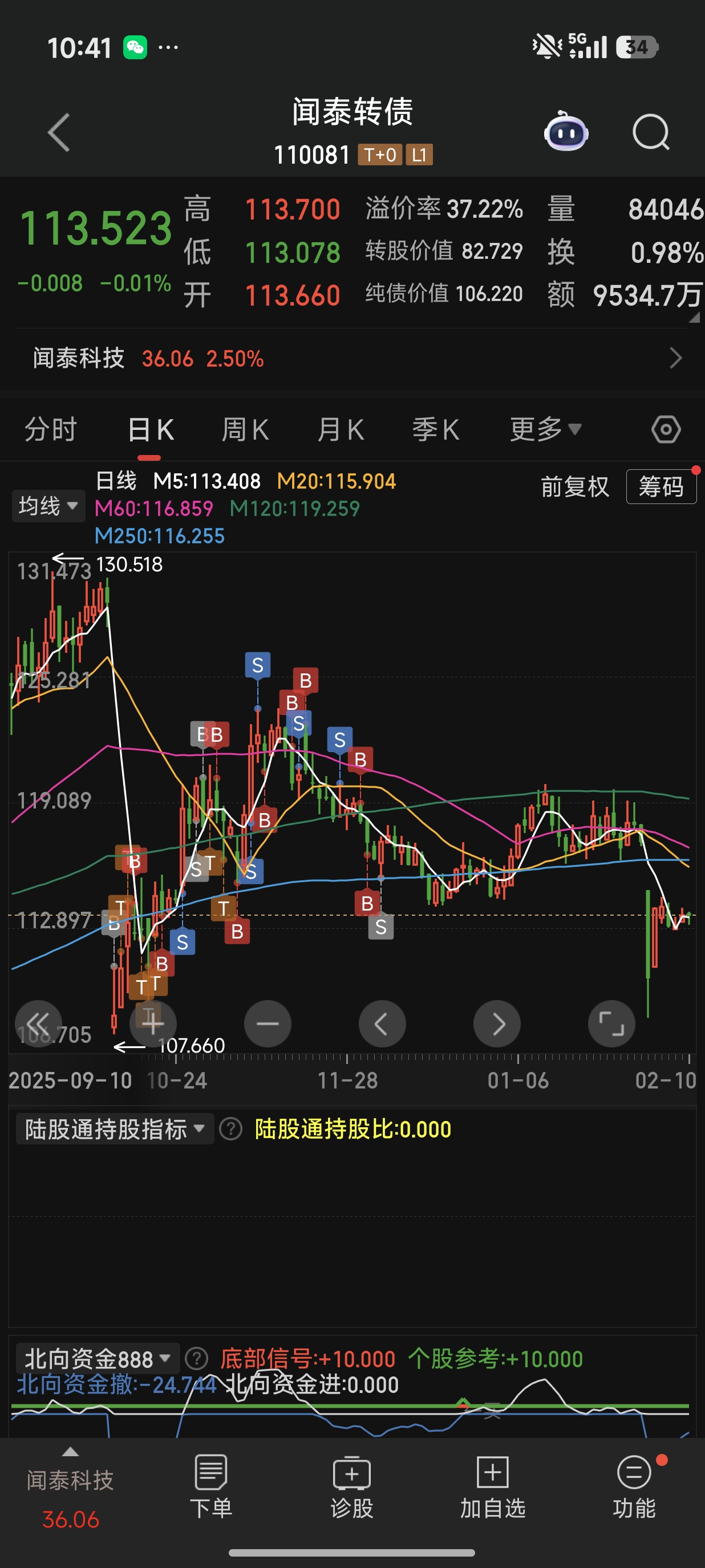The image size is (705, 1568).
Task: Open the robot AI assistant
Action: coord(566,132)
